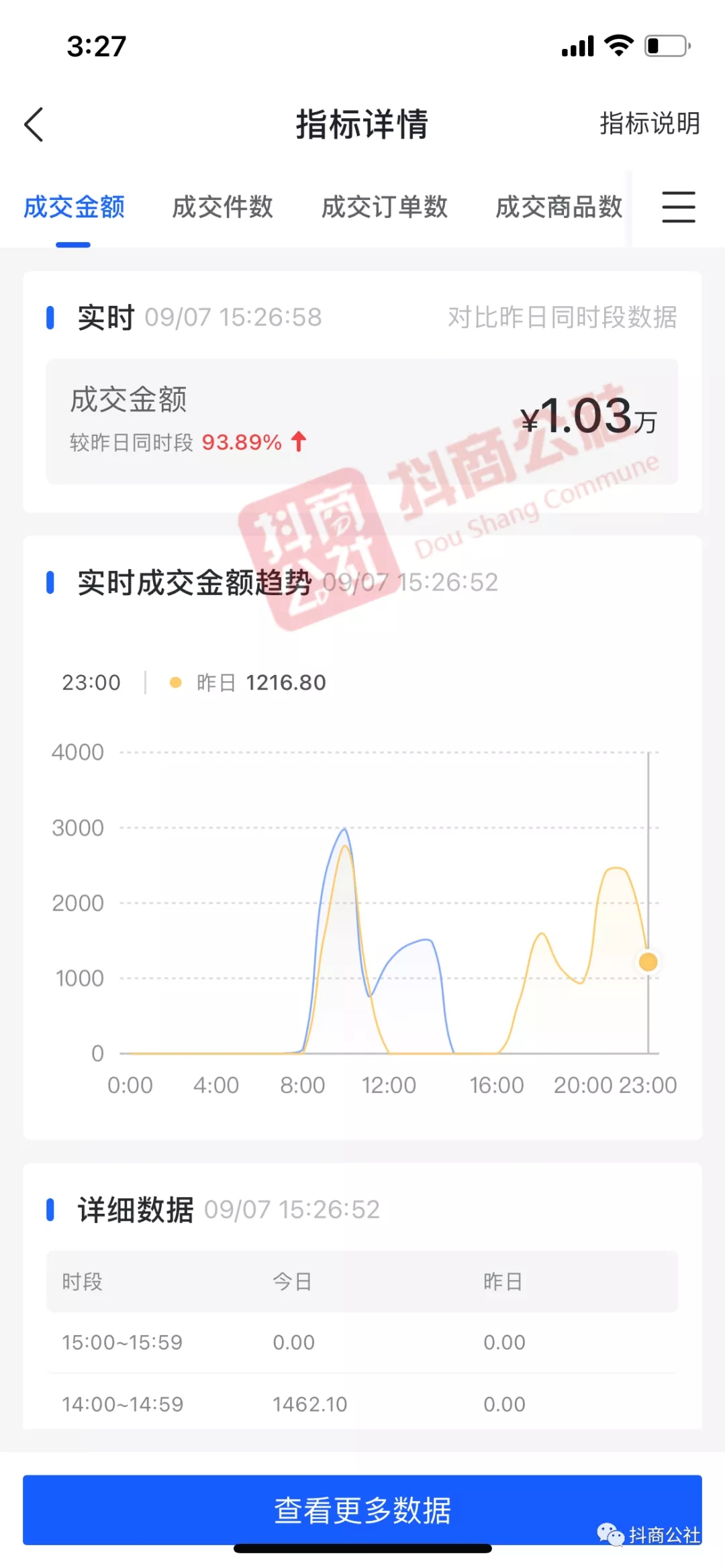Switch to the 成交金额 tab
This screenshot has width=725, height=1568.
click(74, 207)
